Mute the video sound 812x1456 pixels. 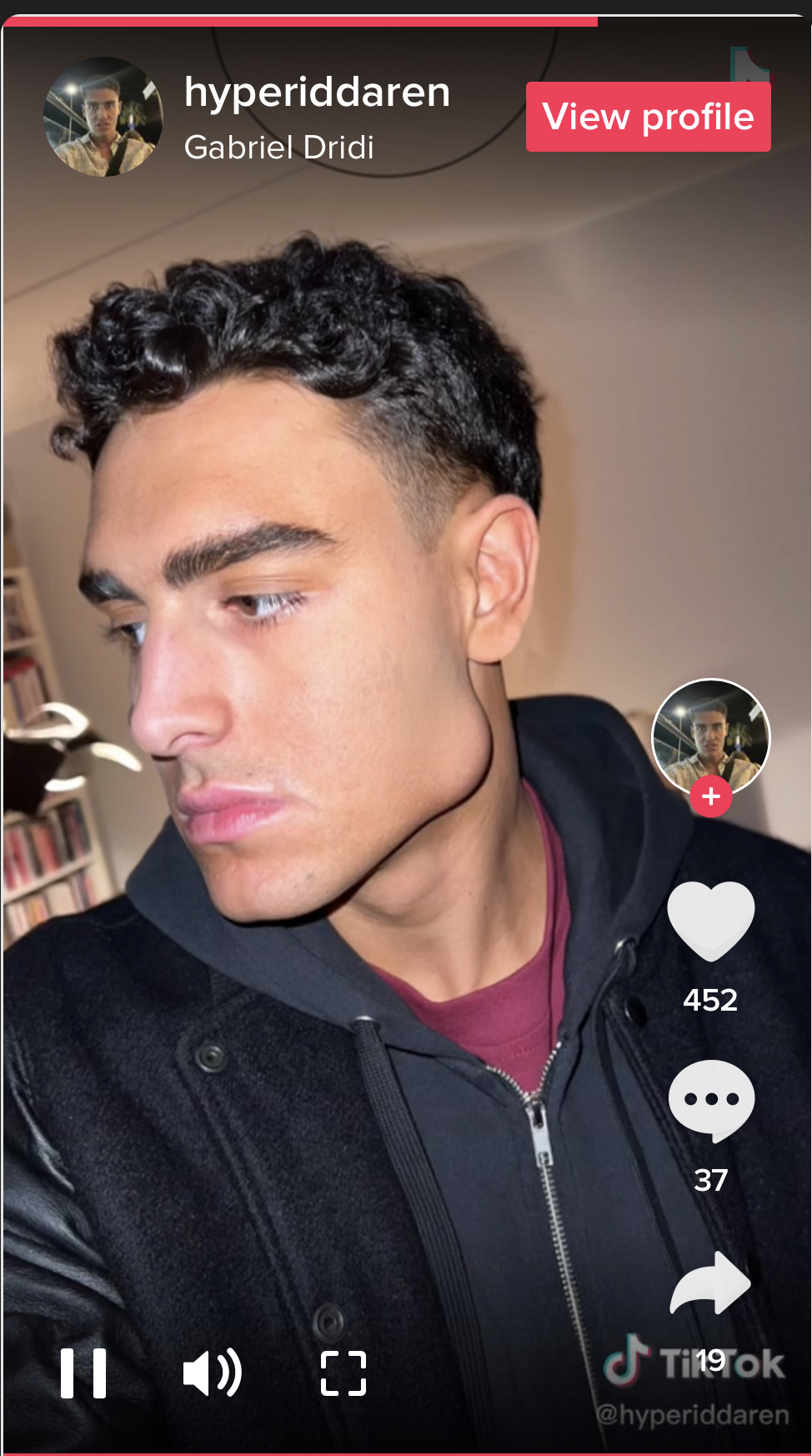[x=212, y=1373]
